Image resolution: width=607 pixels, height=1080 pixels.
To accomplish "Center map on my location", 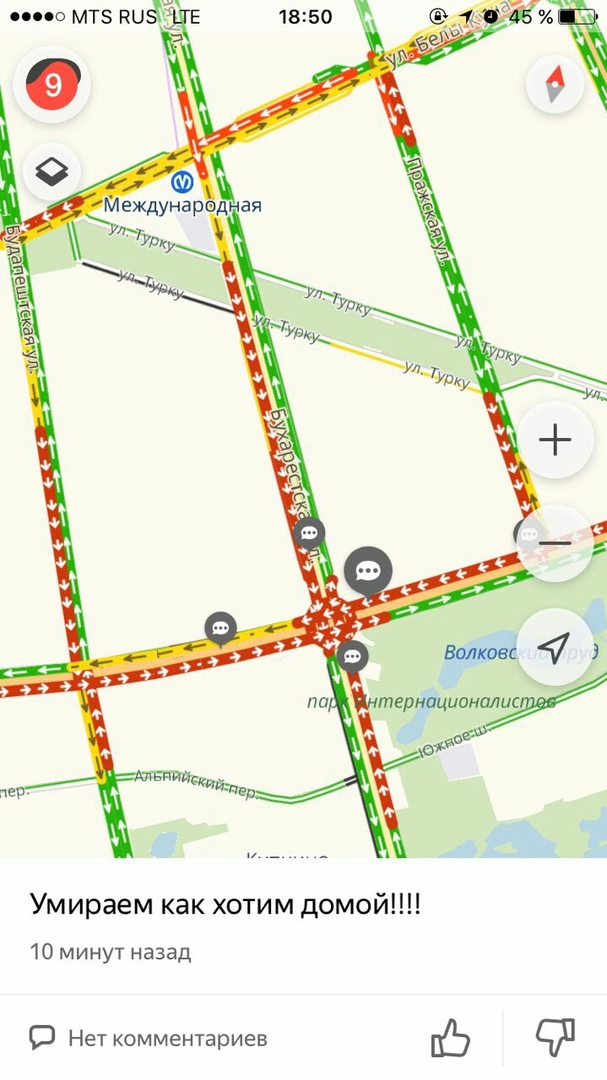I will [555, 645].
